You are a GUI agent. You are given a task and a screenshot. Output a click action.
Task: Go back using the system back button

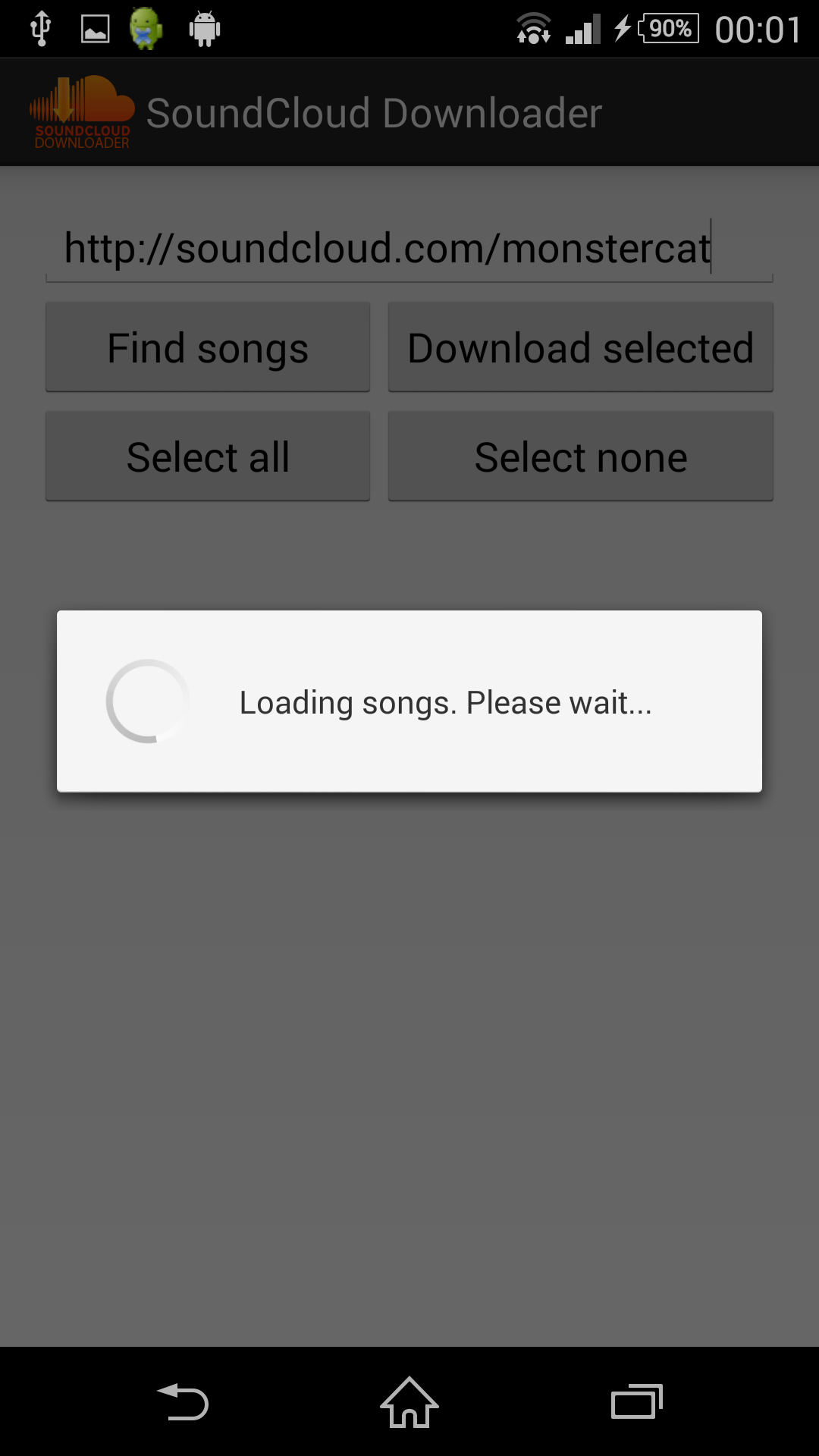click(x=183, y=1402)
